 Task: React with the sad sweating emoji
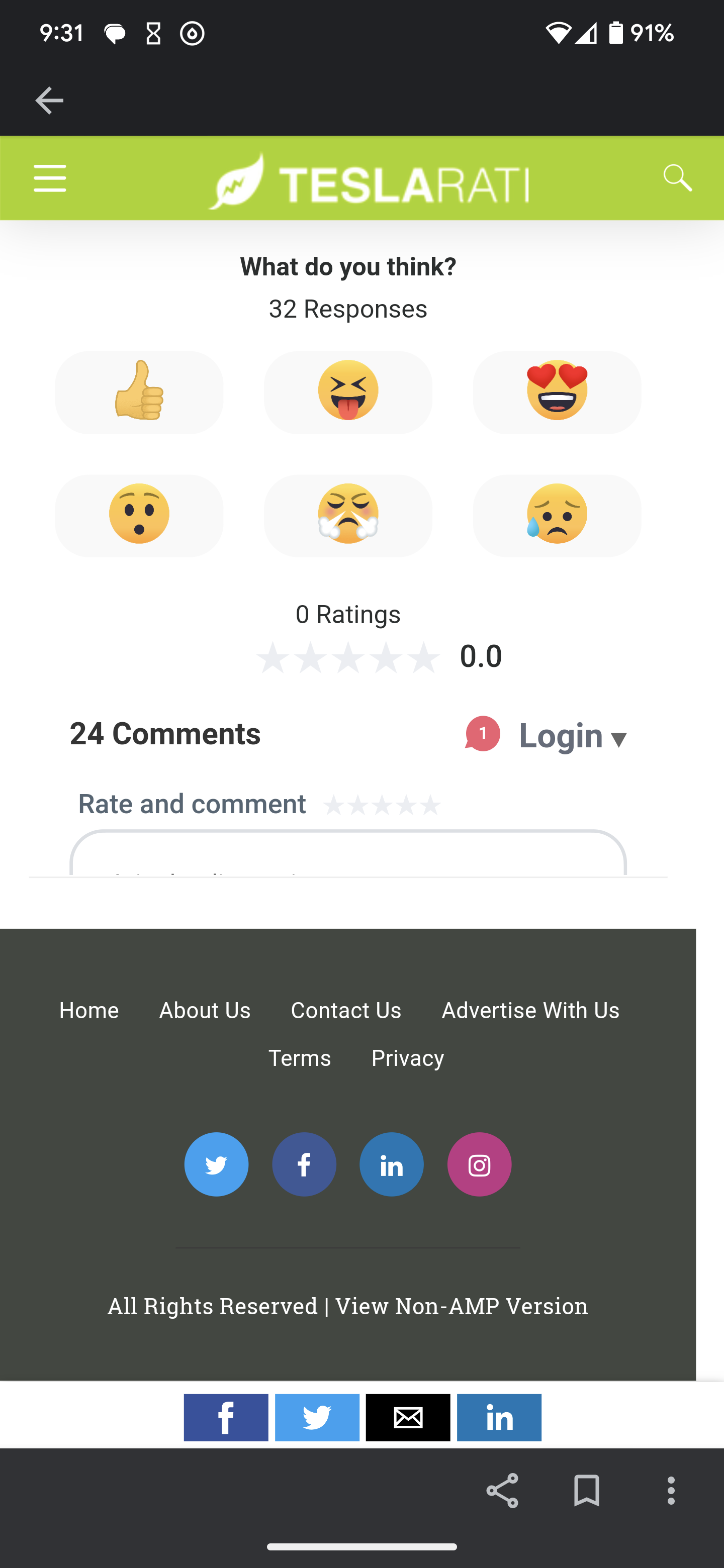click(557, 516)
